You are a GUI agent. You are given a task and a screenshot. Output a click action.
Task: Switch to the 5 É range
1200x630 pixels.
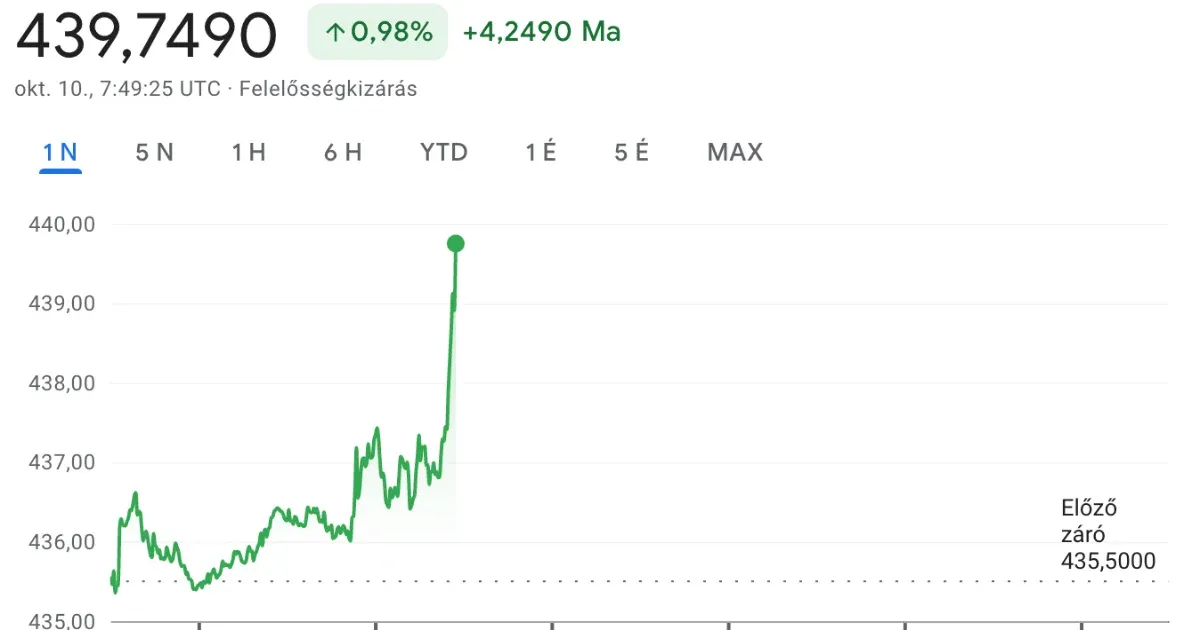631,153
